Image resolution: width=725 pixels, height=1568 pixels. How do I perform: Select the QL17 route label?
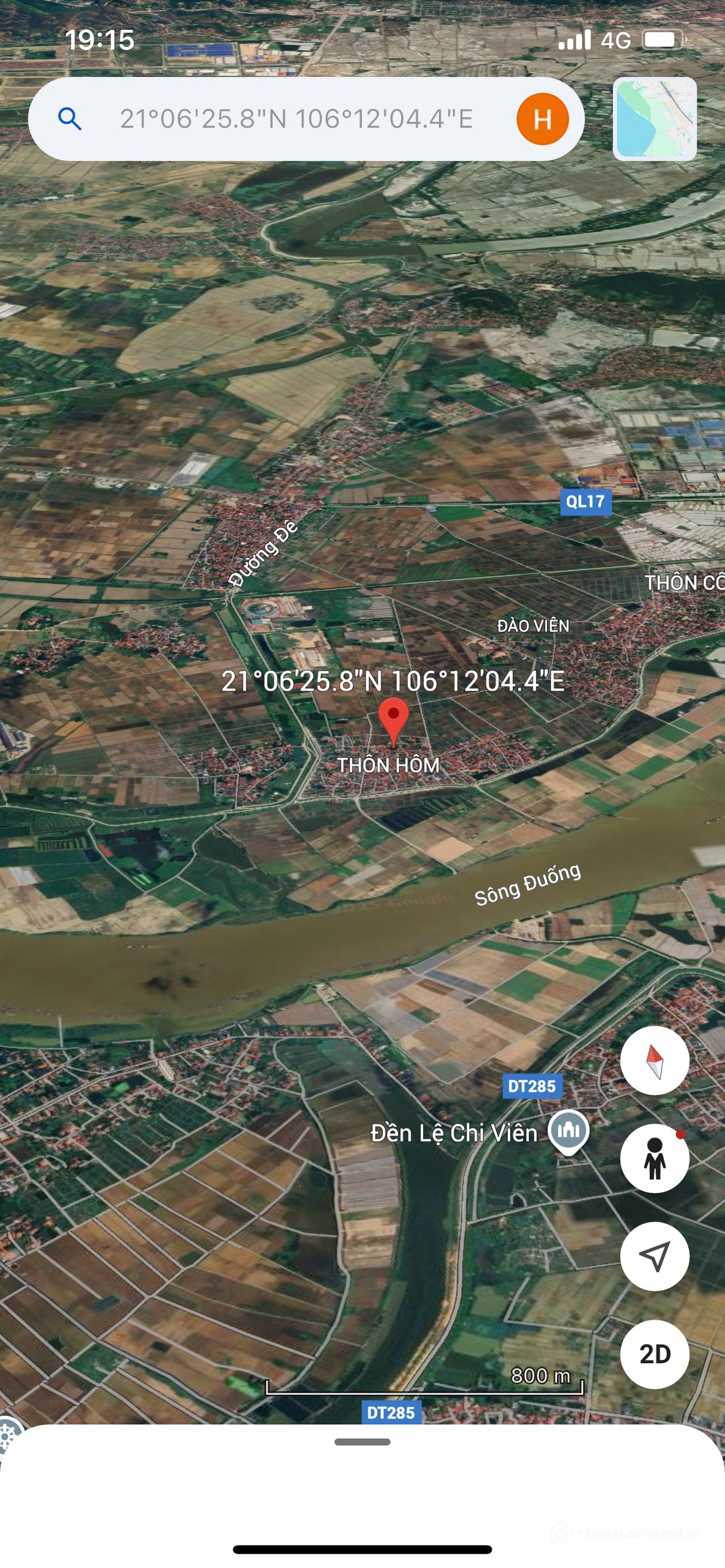point(587,501)
